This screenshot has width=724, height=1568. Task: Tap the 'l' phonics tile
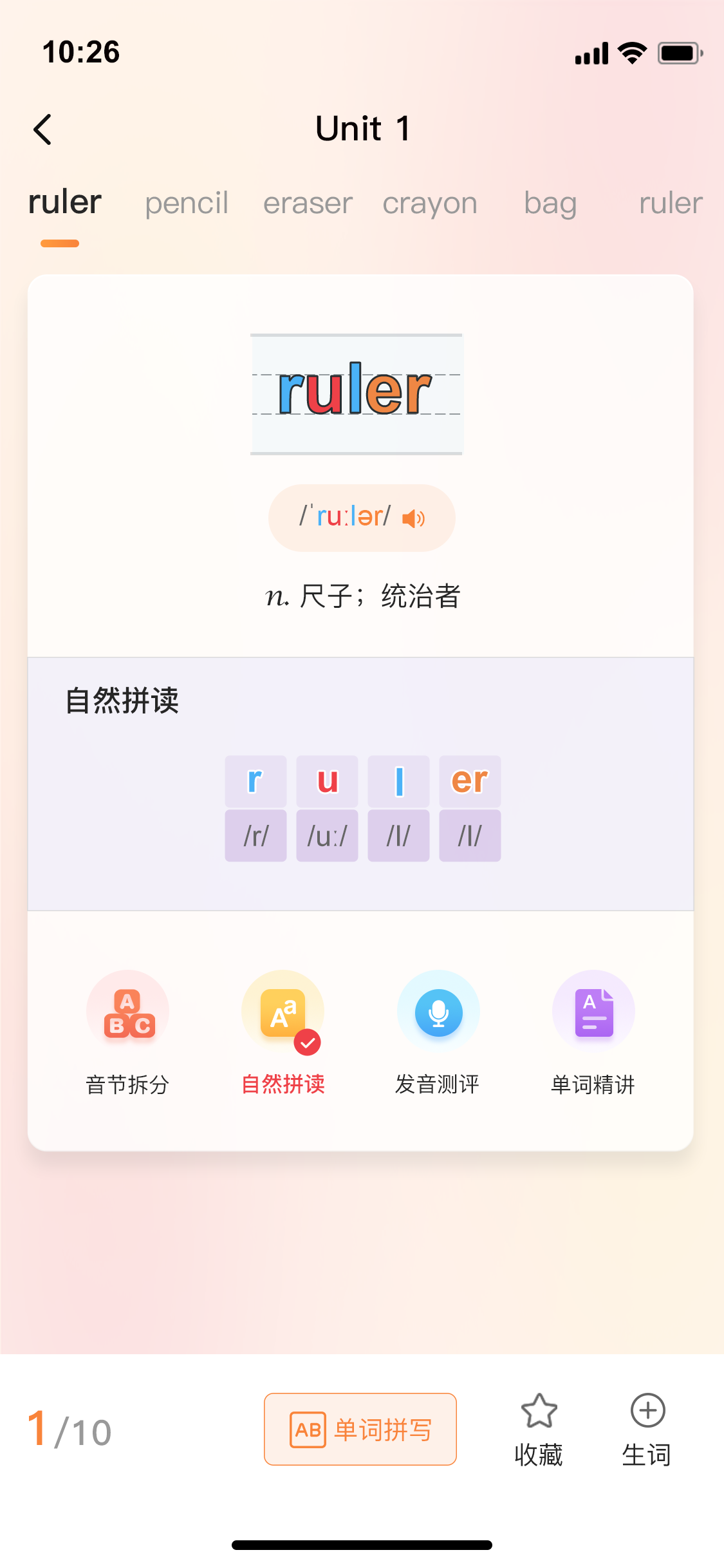[x=398, y=781]
